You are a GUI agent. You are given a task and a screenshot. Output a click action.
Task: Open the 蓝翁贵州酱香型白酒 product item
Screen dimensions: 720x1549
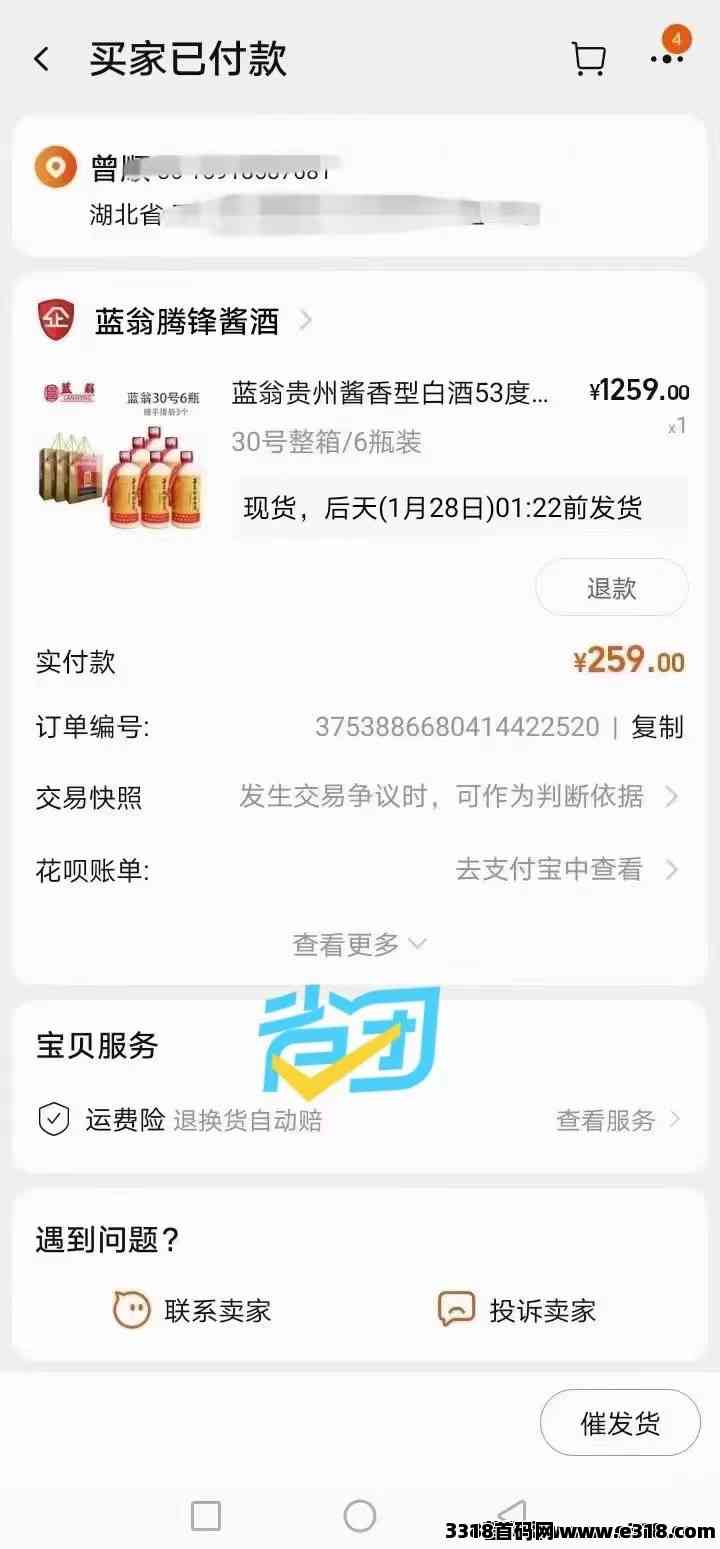pyautogui.click(x=390, y=393)
